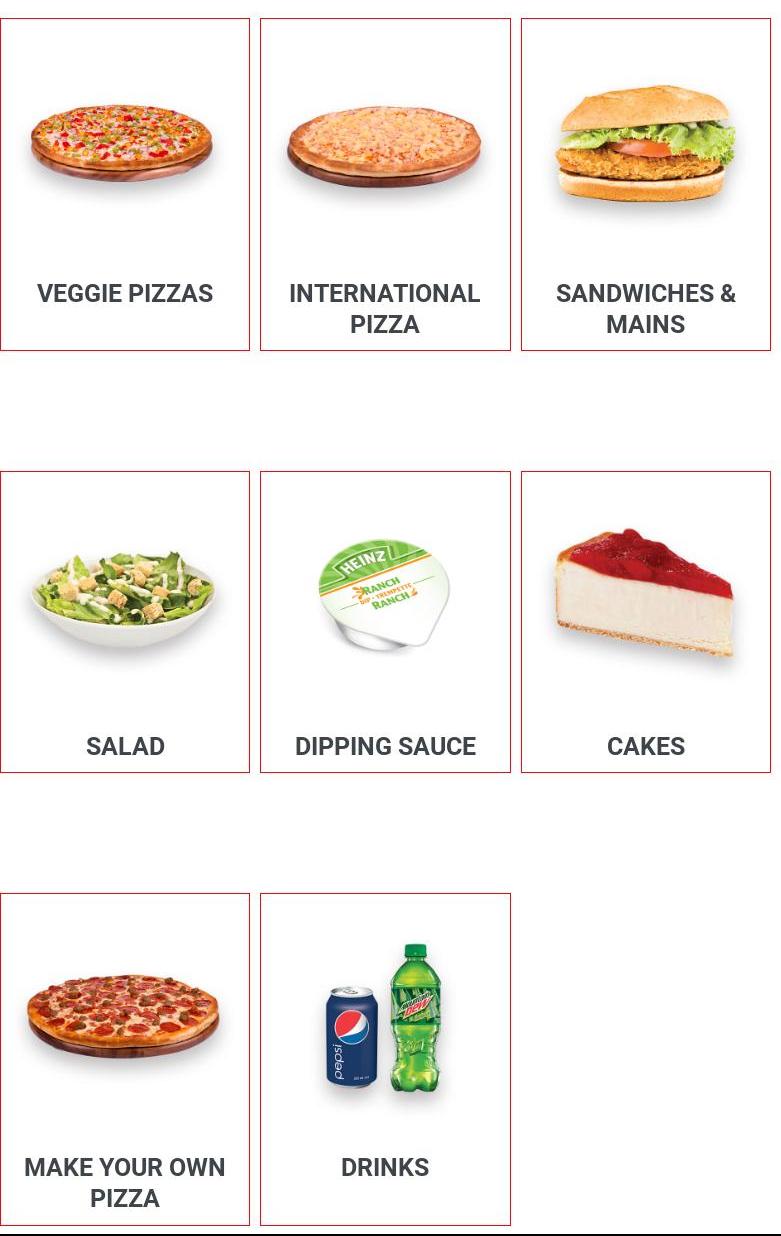
Task: Open the Drinks menu tile
Action: point(385,1058)
